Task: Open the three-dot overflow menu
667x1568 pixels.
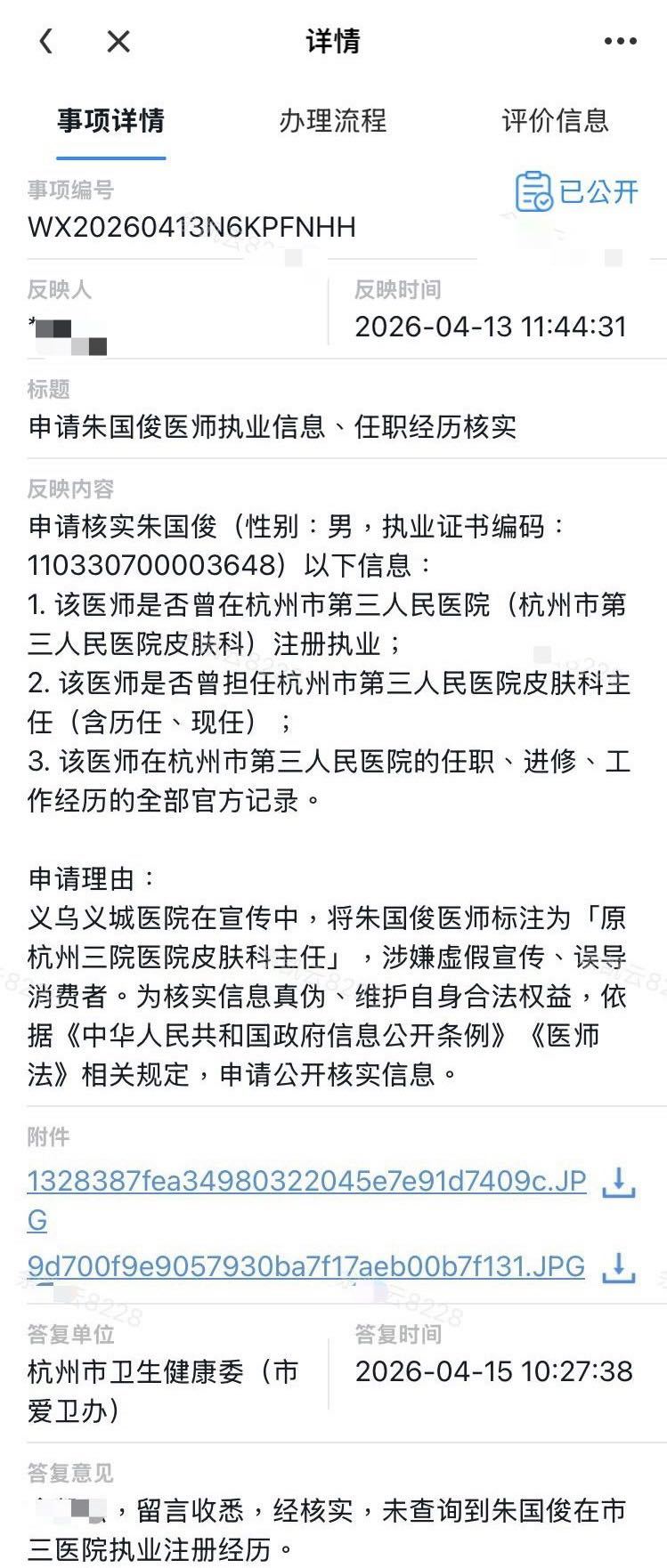Action: 620,41
